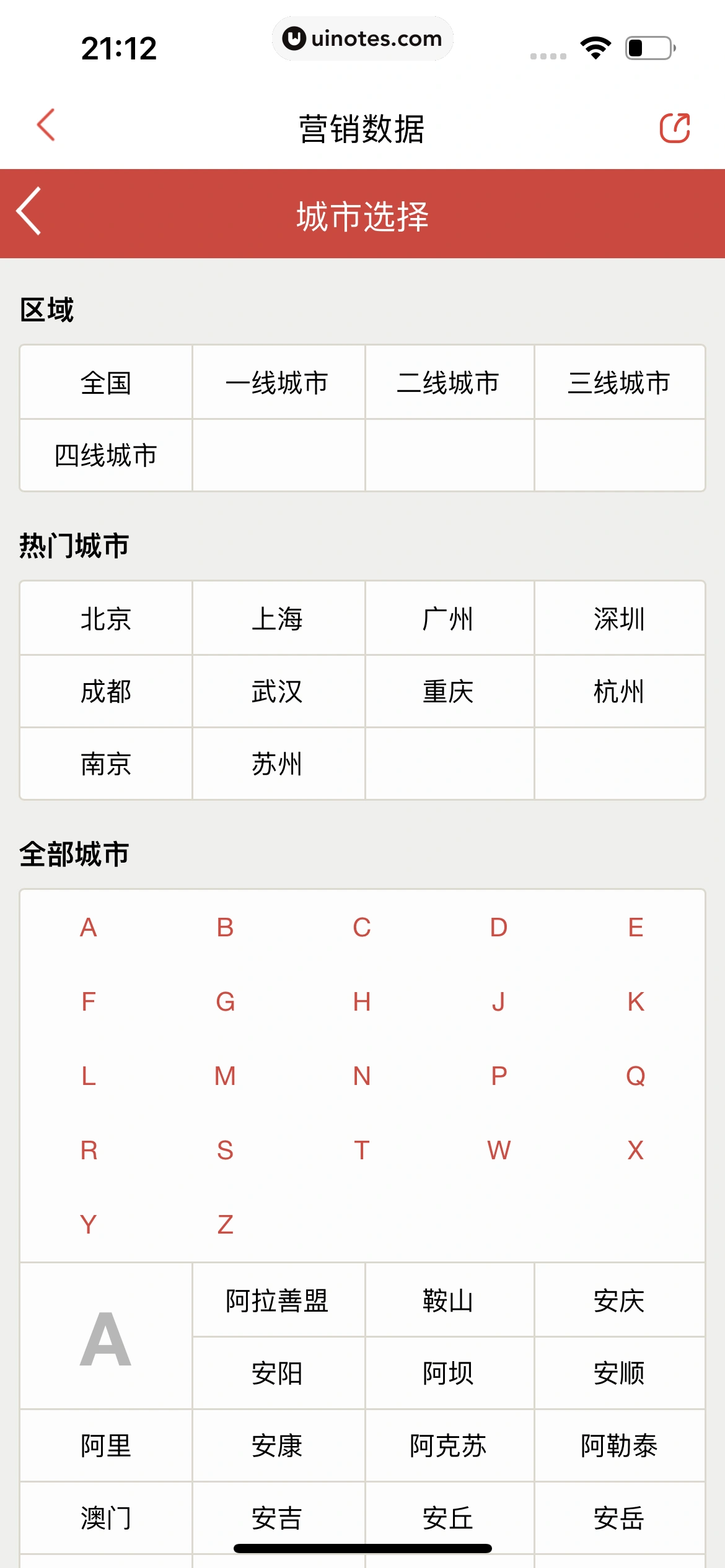Select 阿克苏 from the city list

(x=449, y=1446)
